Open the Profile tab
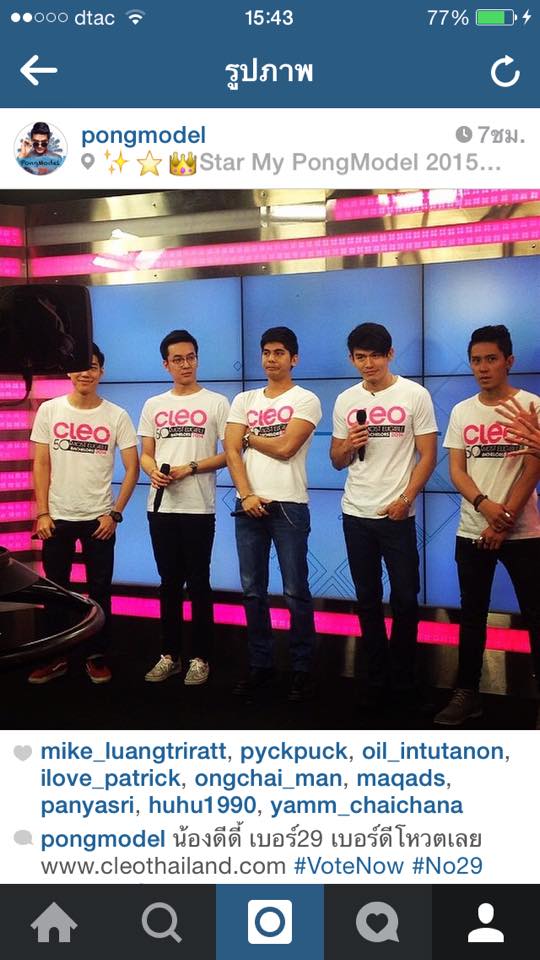The width and height of the screenshot is (540, 960). click(x=486, y=922)
